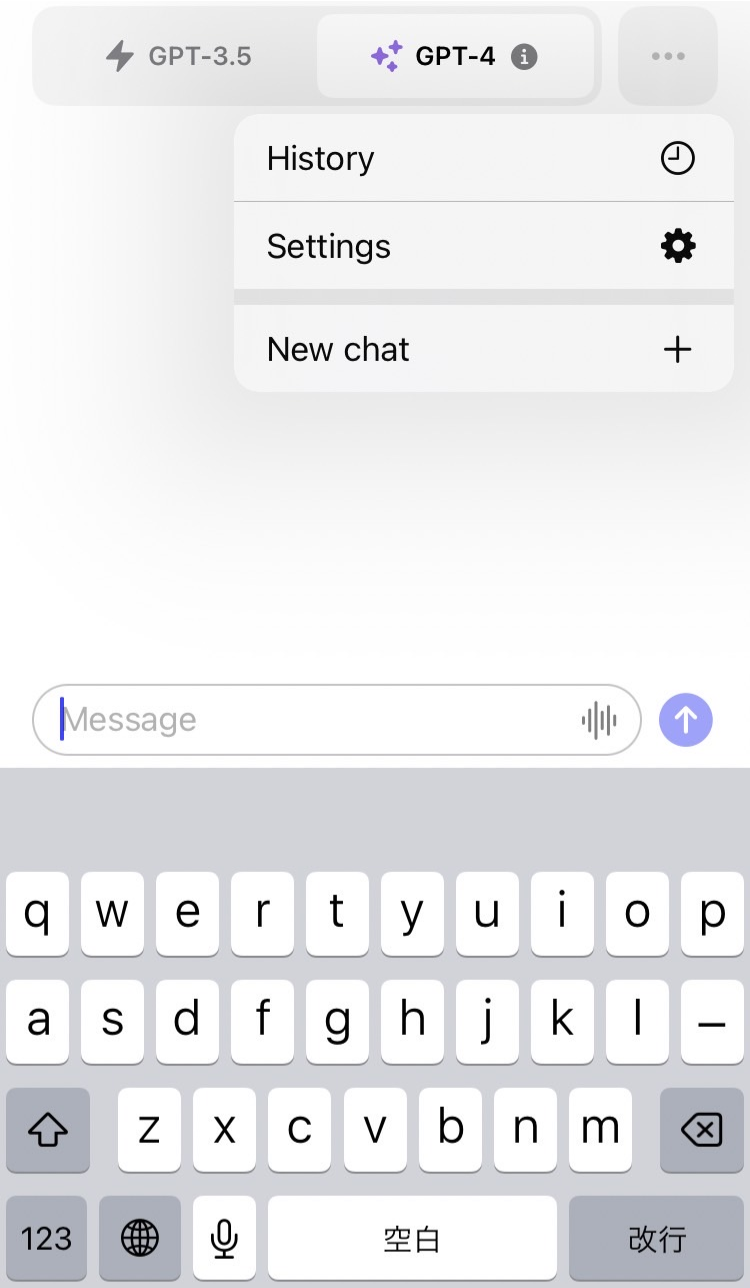Image resolution: width=750 pixels, height=1288 pixels.
Task: Open Settings from the menu
Action: pos(483,246)
